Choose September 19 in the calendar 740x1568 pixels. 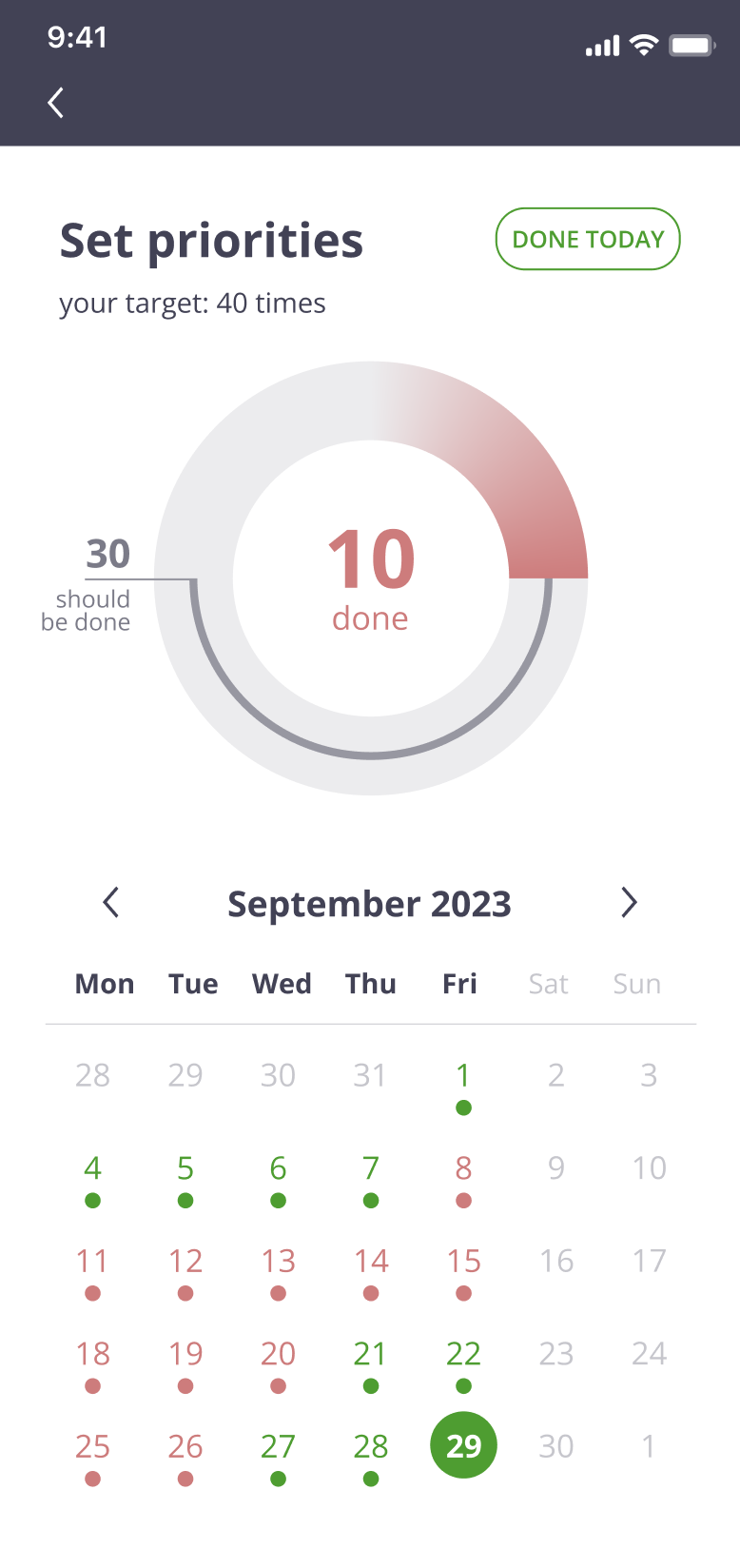185,1354
